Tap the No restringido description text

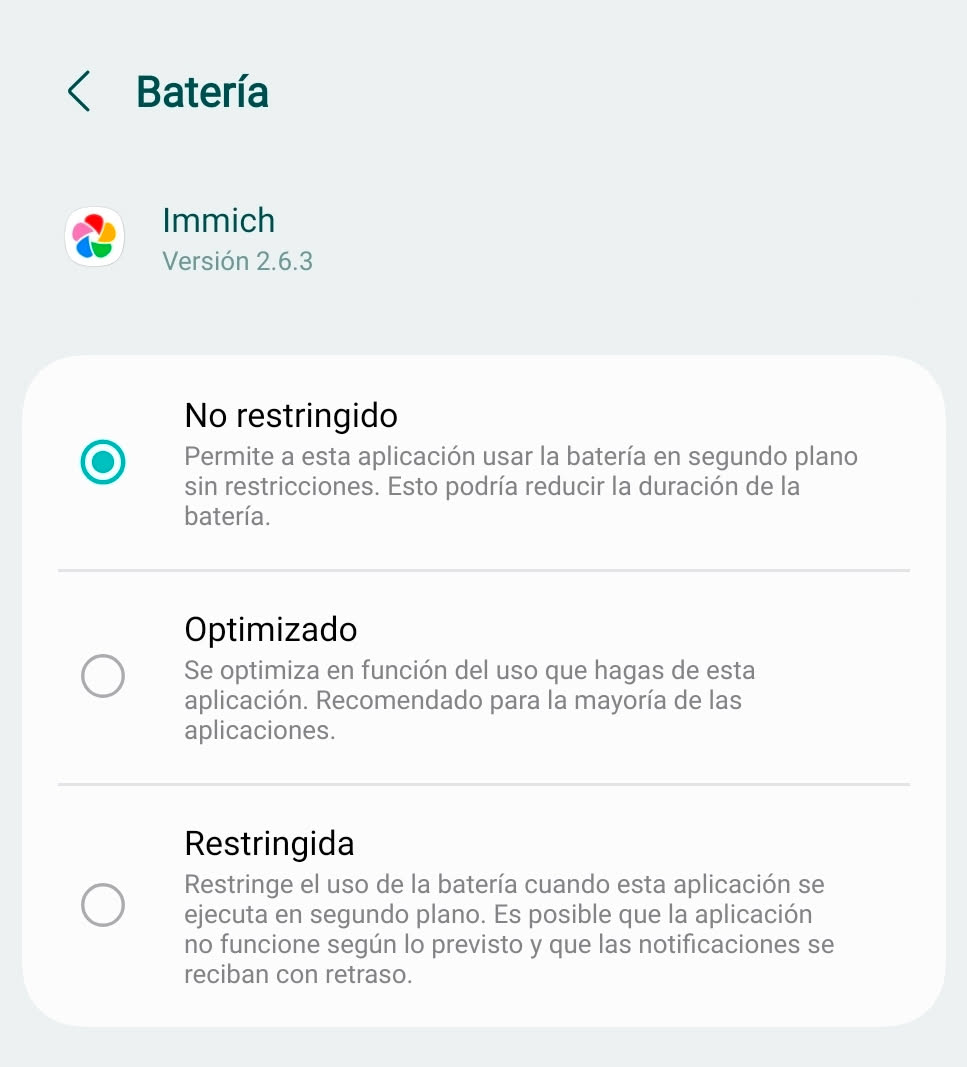520,486
